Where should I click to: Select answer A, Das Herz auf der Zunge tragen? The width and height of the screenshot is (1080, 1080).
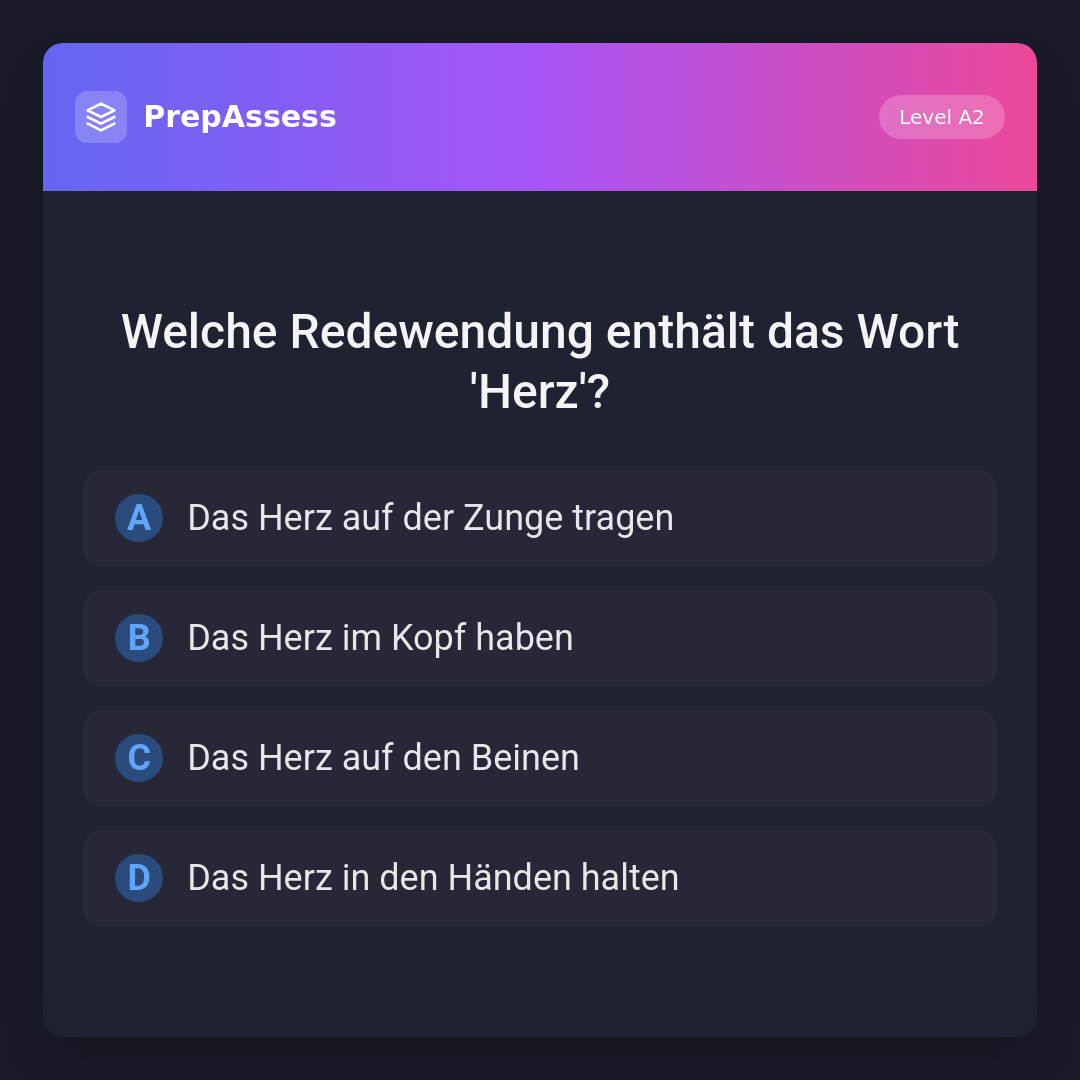tap(539, 518)
